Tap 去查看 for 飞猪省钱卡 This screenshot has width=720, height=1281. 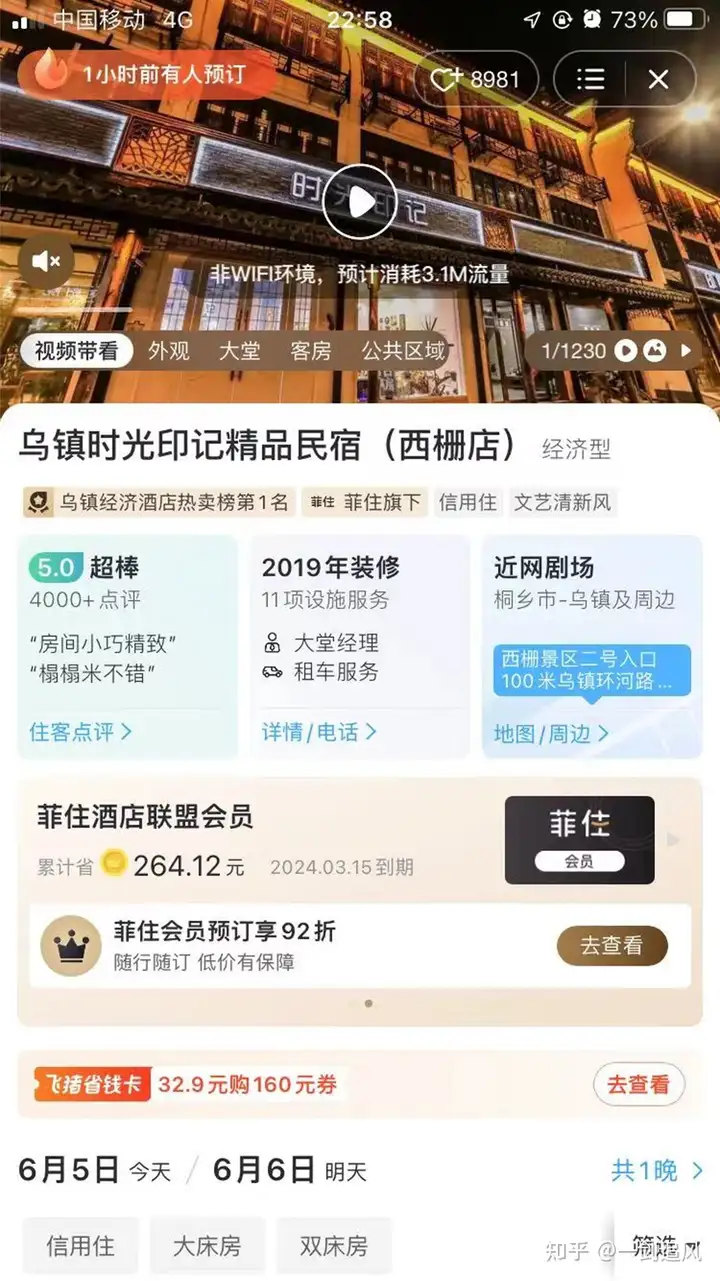pos(639,1085)
